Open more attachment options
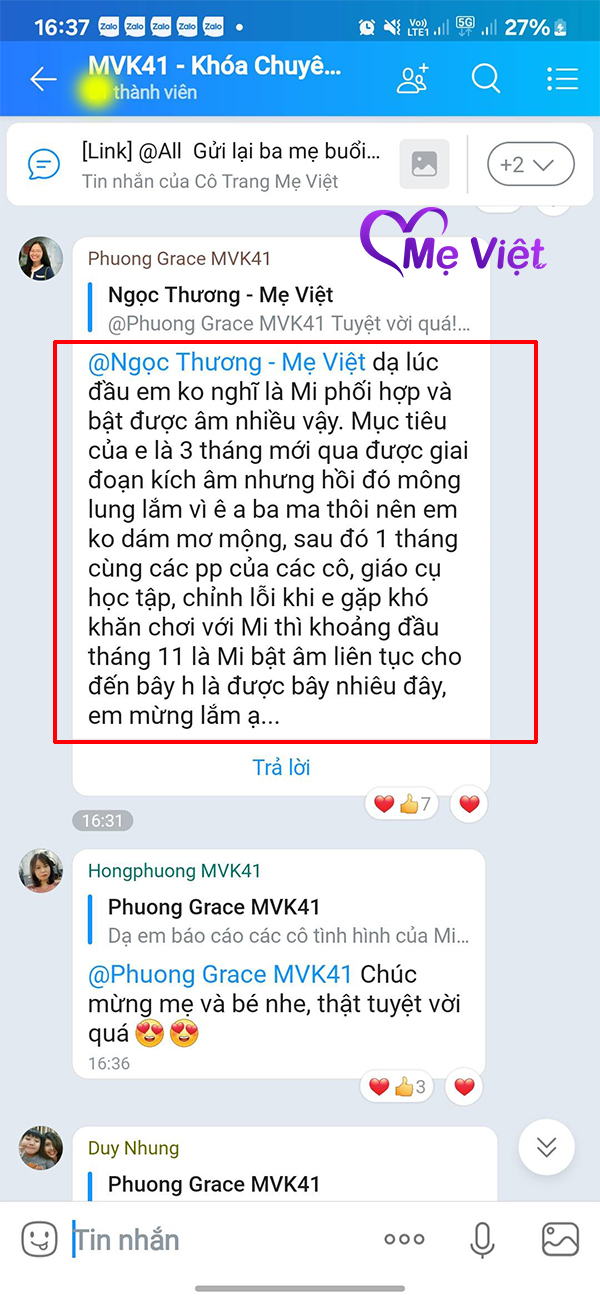The image size is (600, 1300). (x=404, y=1240)
